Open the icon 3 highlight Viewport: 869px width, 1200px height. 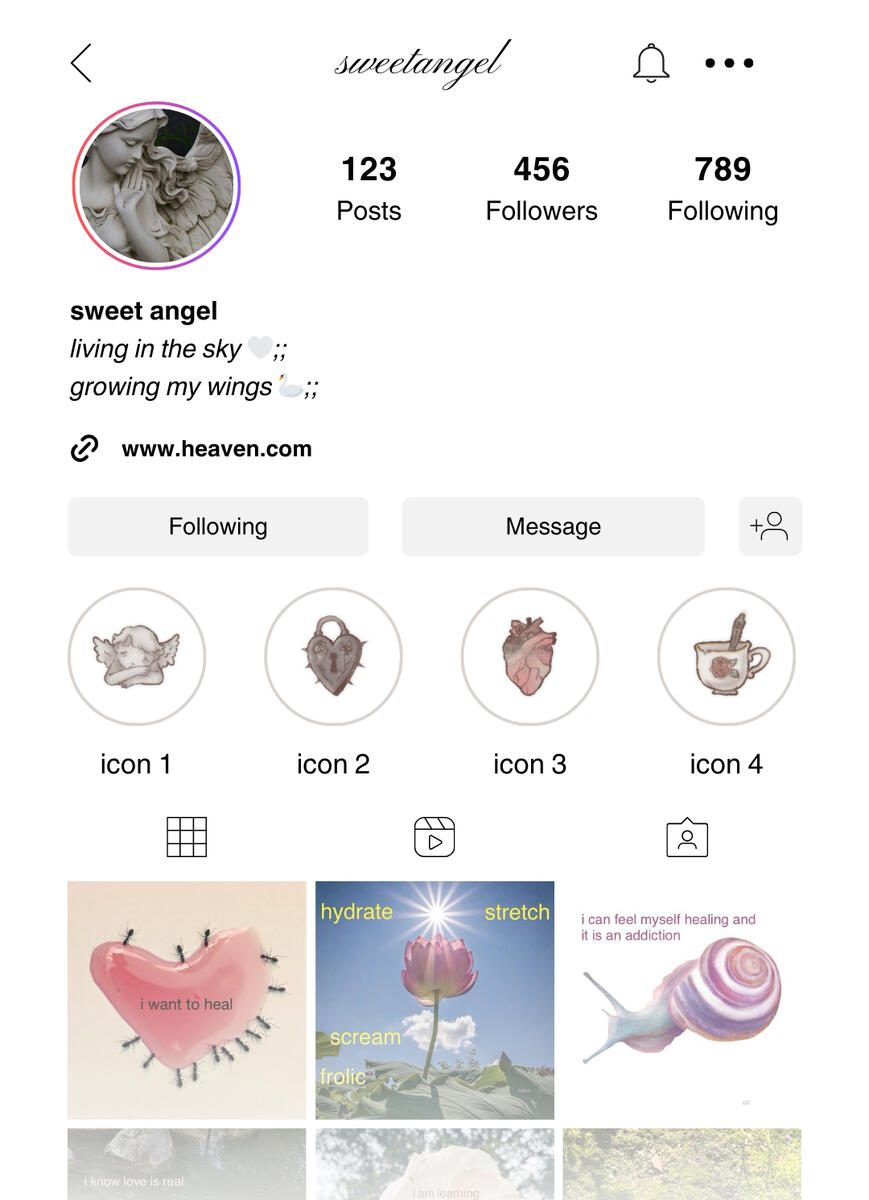[x=529, y=656]
